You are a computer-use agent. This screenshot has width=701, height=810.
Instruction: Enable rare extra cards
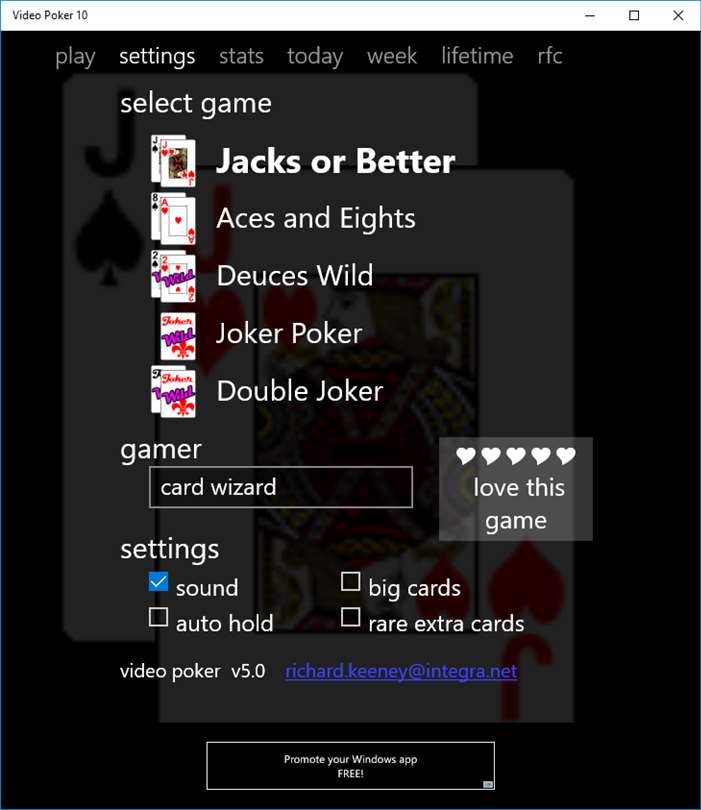pyautogui.click(x=351, y=618)
